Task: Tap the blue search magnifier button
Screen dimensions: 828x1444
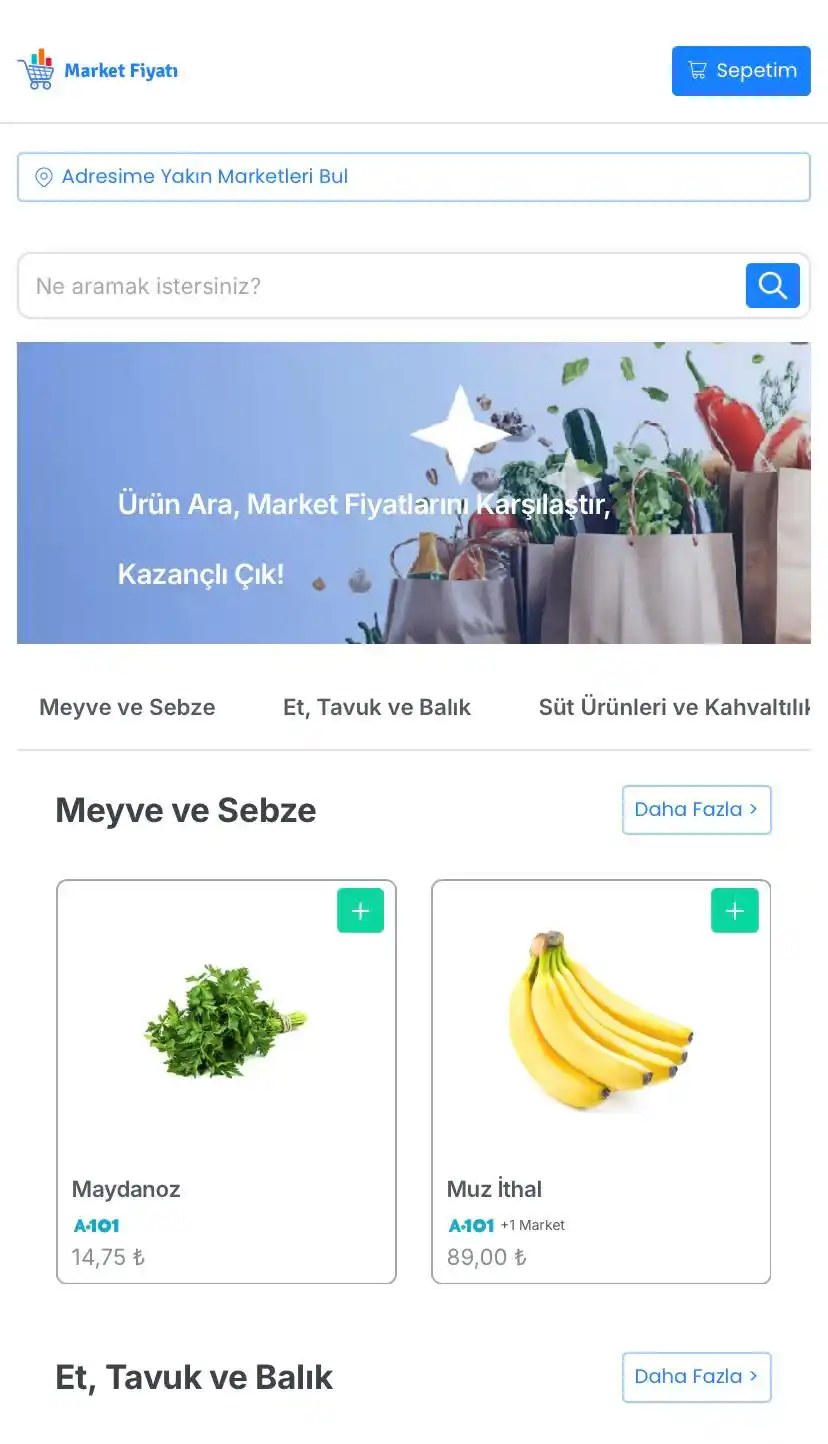Action: tap(772, 286)
